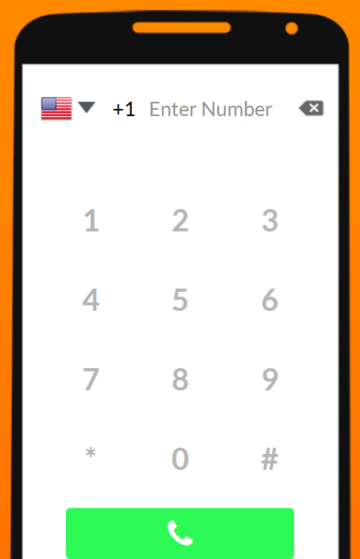The height and width of the screenshot is (559, 360).
Task: Tap keypad number 0
Action: 180,459
